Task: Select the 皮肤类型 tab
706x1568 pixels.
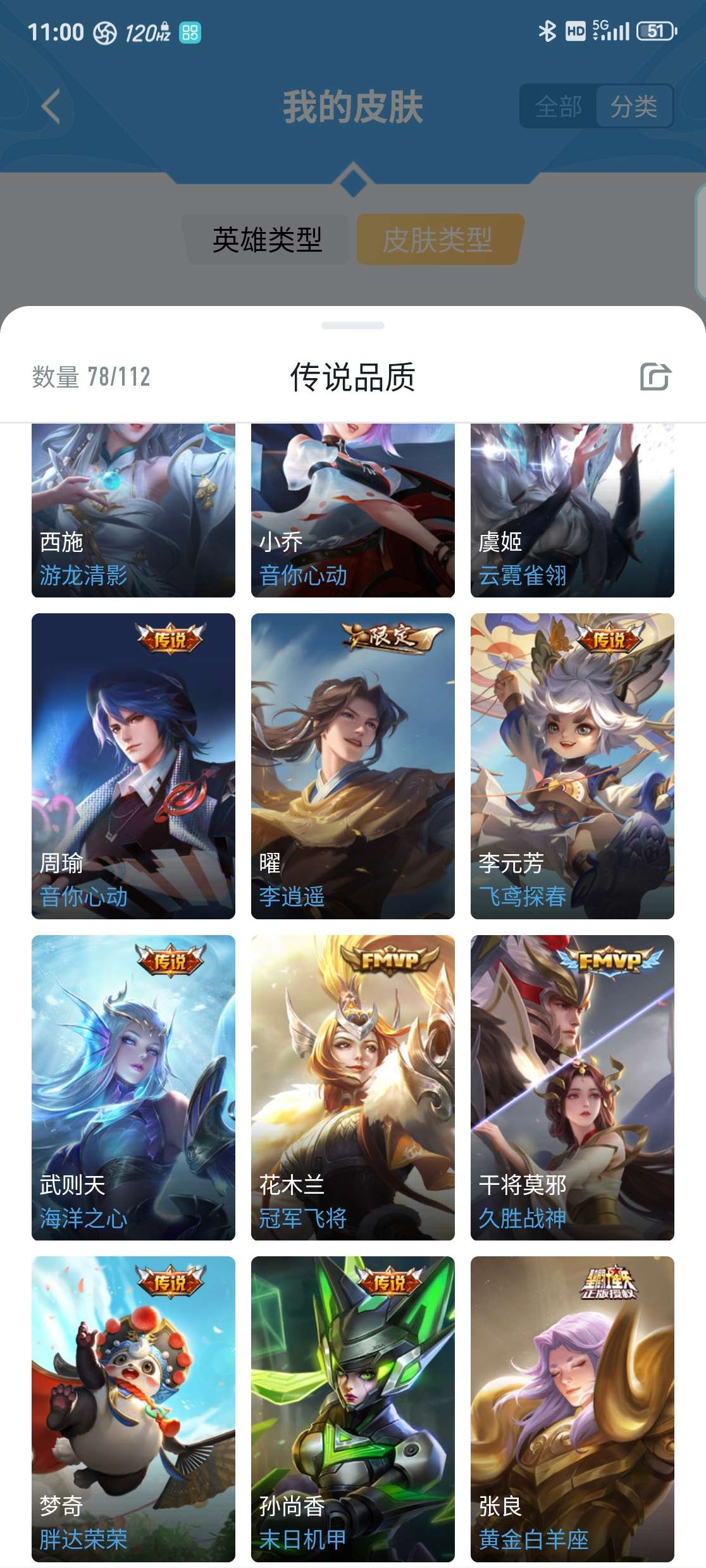Action: tap(439, 240)
